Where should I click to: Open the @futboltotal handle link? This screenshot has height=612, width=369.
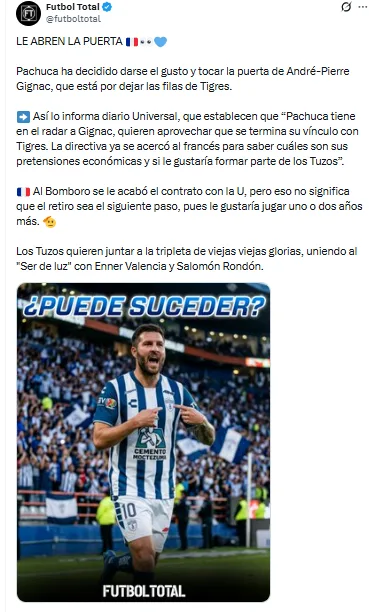pos(73,19)
